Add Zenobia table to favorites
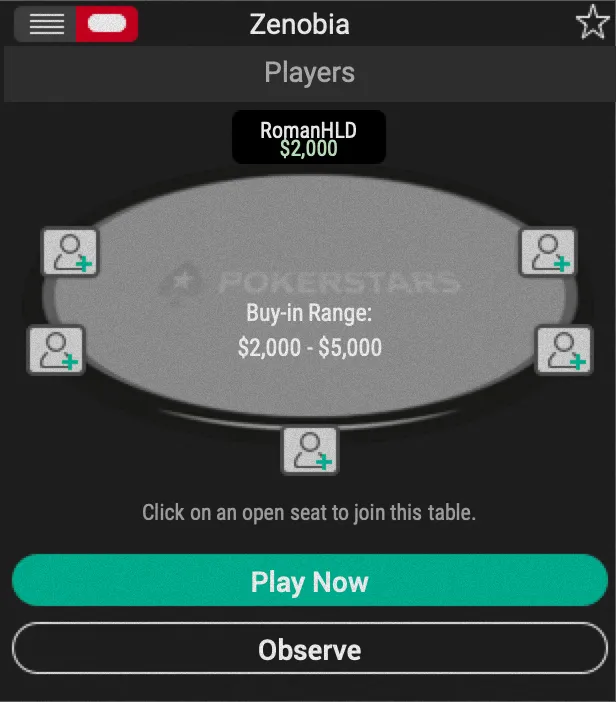This screenshot has width=616, height=702. [592, 23]
